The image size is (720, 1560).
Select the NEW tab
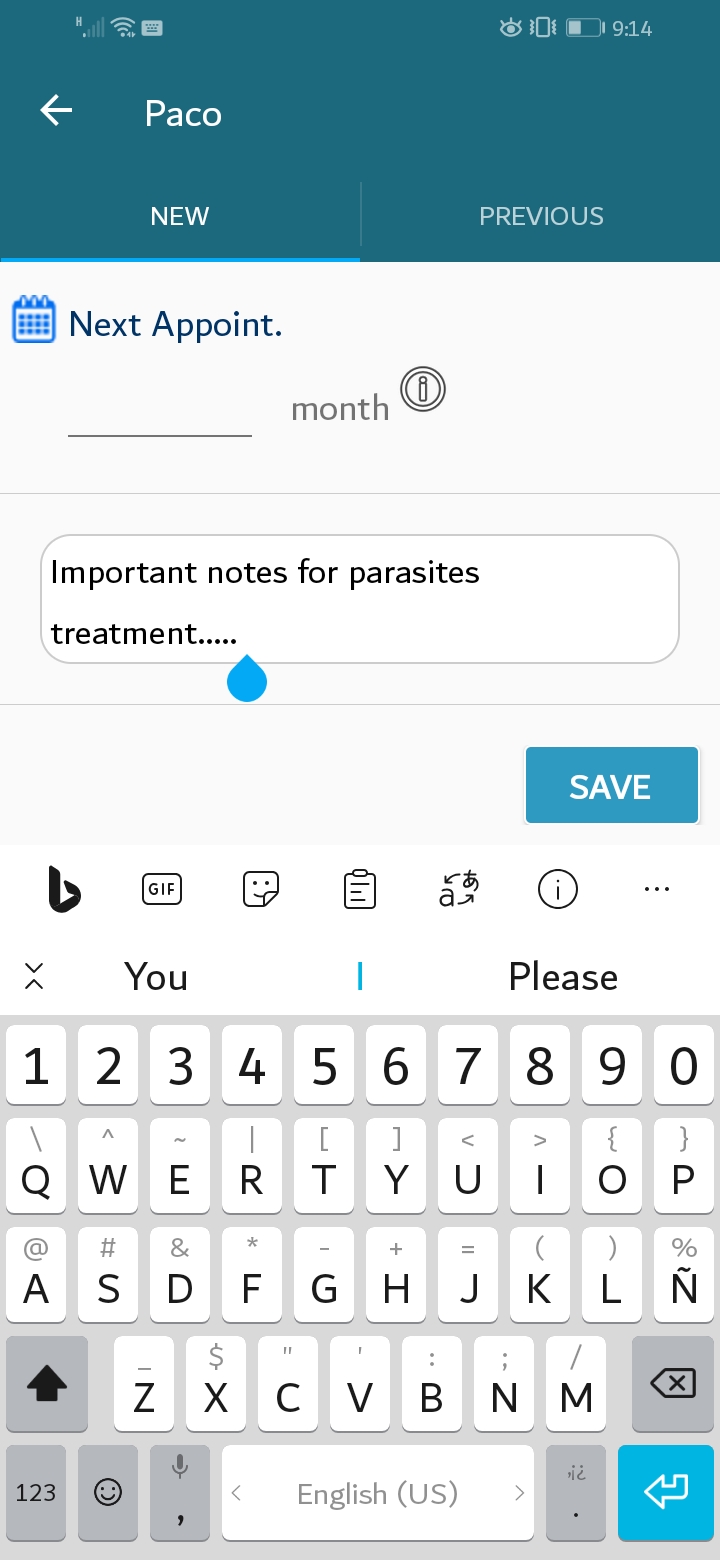[x=180, y=216]
